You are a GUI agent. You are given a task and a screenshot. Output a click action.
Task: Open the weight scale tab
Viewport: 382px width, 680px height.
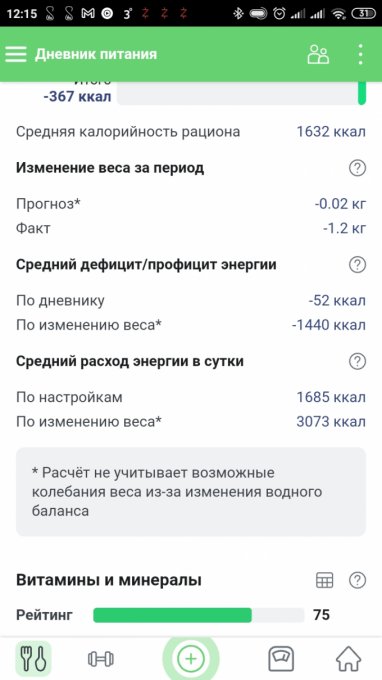281,659
